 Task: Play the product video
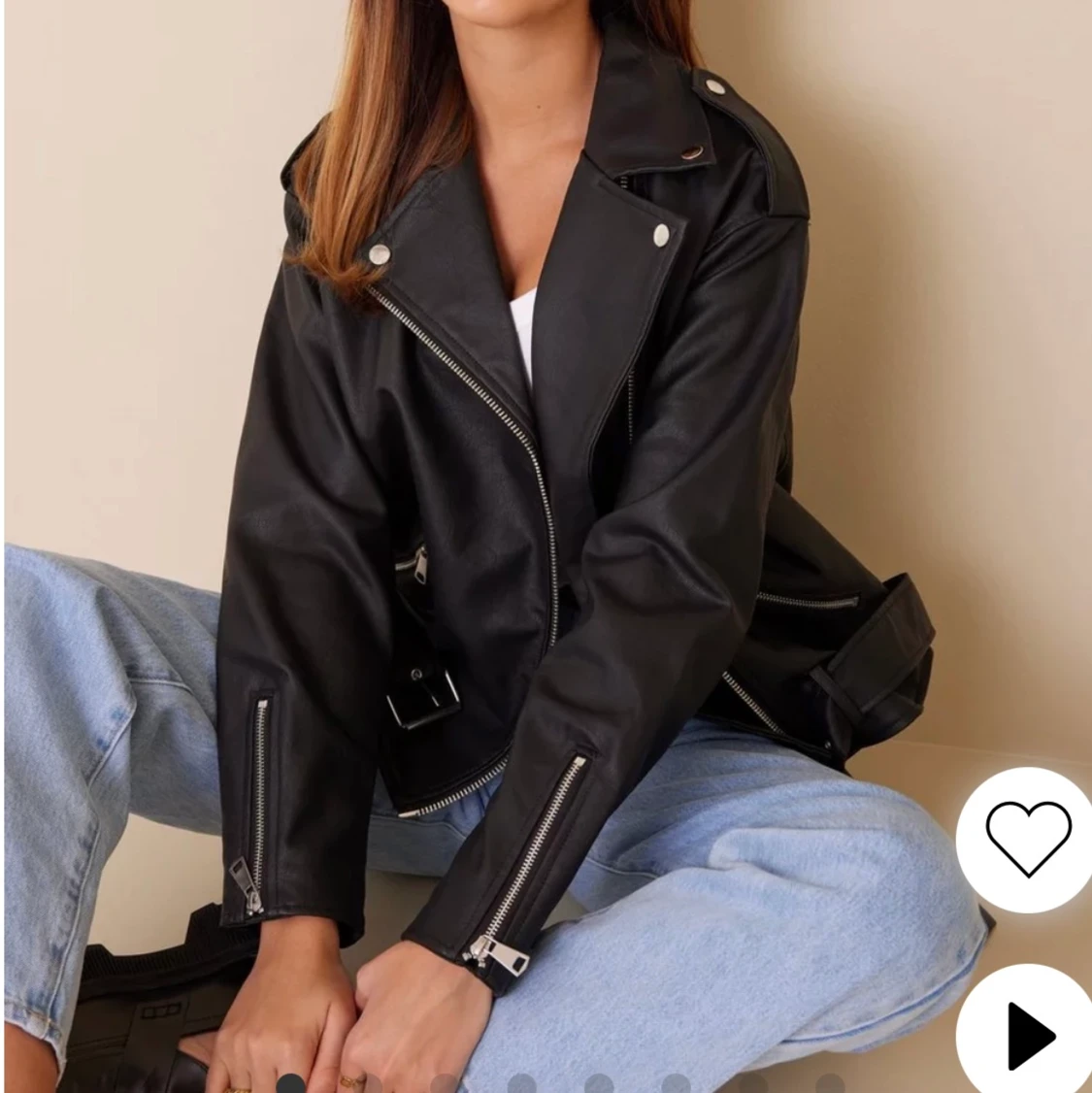point(1029,1034)
